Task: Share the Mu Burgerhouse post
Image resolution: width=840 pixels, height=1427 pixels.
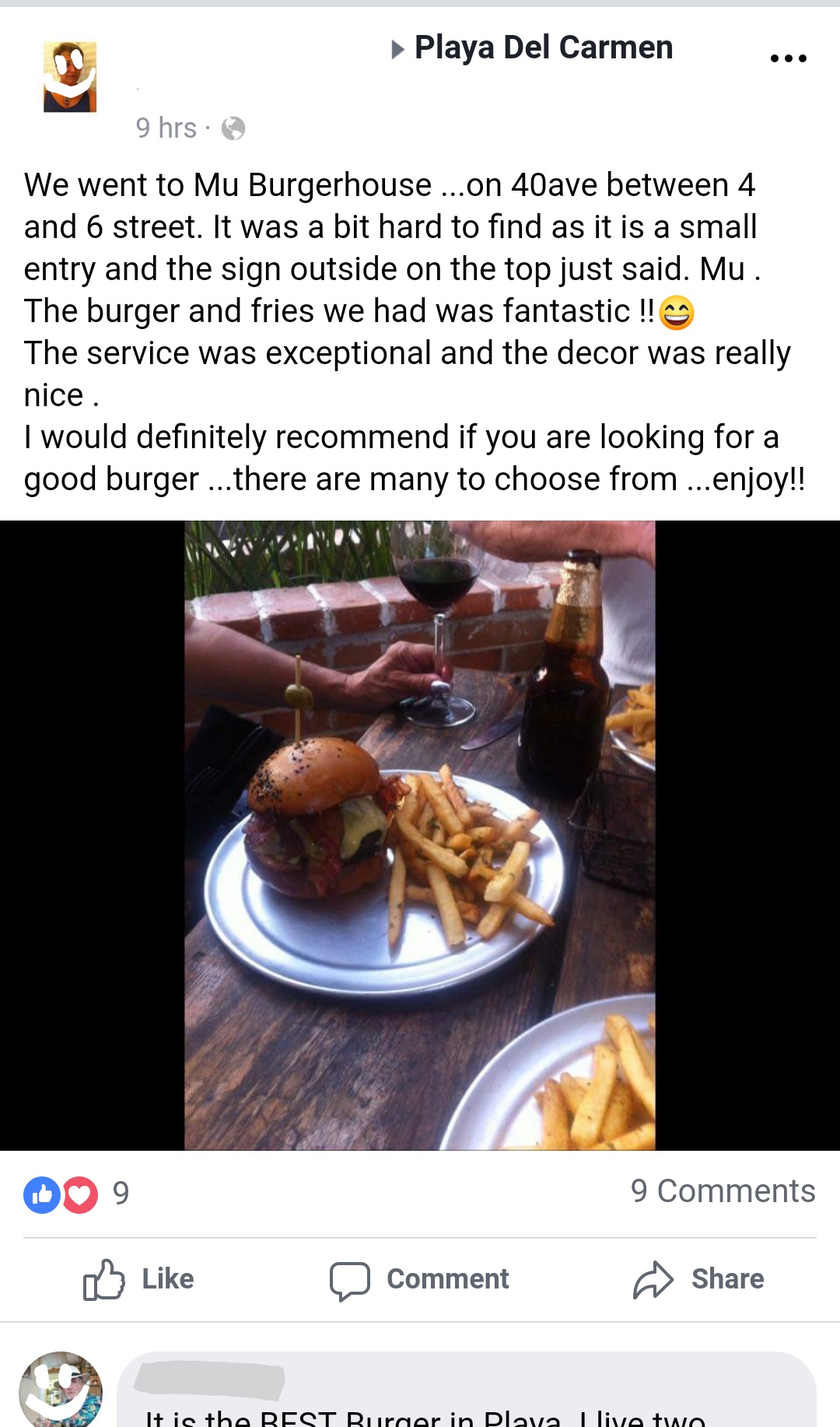Action: tap(698, 1279)
